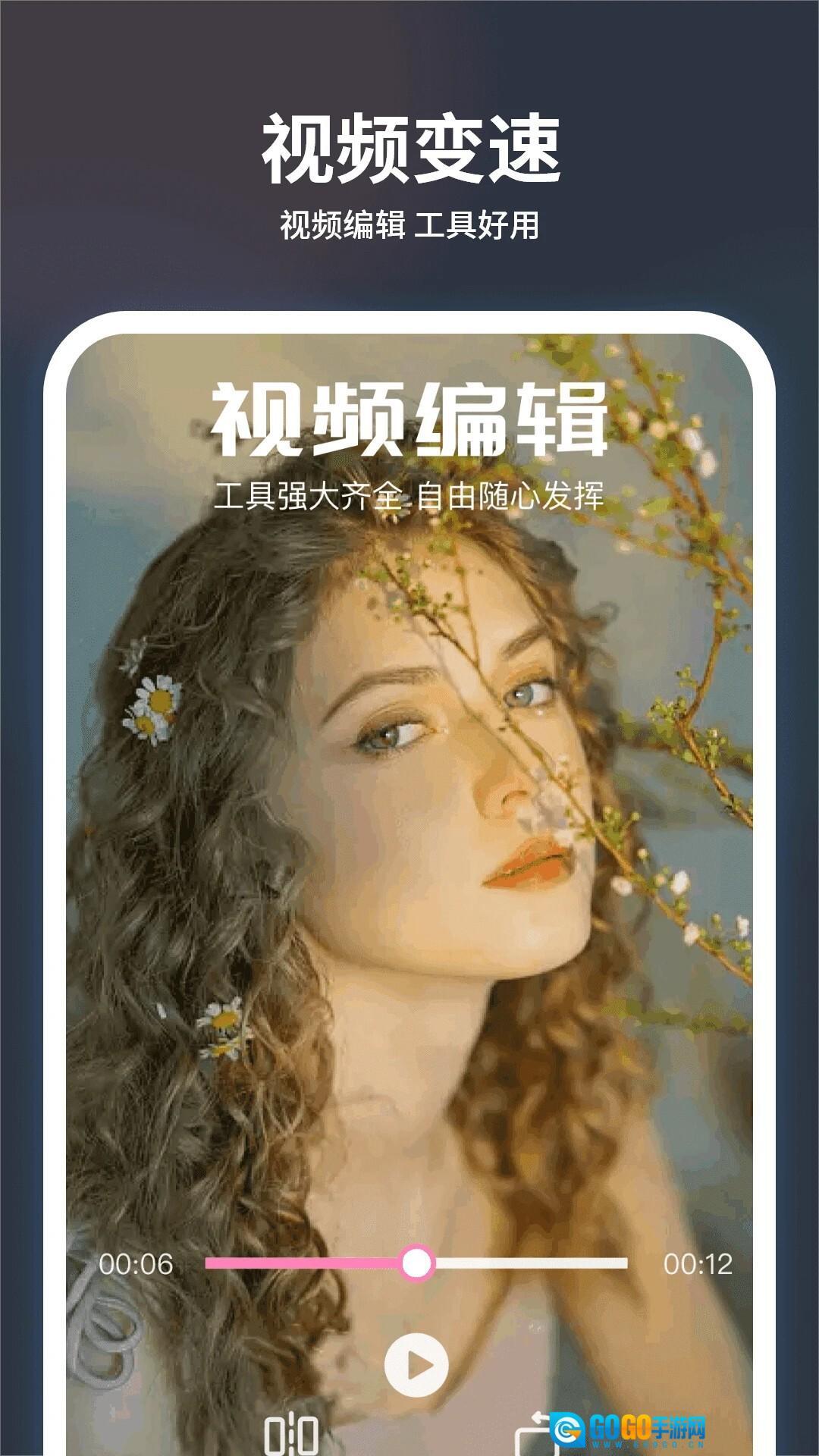
Task: Click the 工具强大齐全 自由随心发挥 tagline
Action: pos(409,497)
